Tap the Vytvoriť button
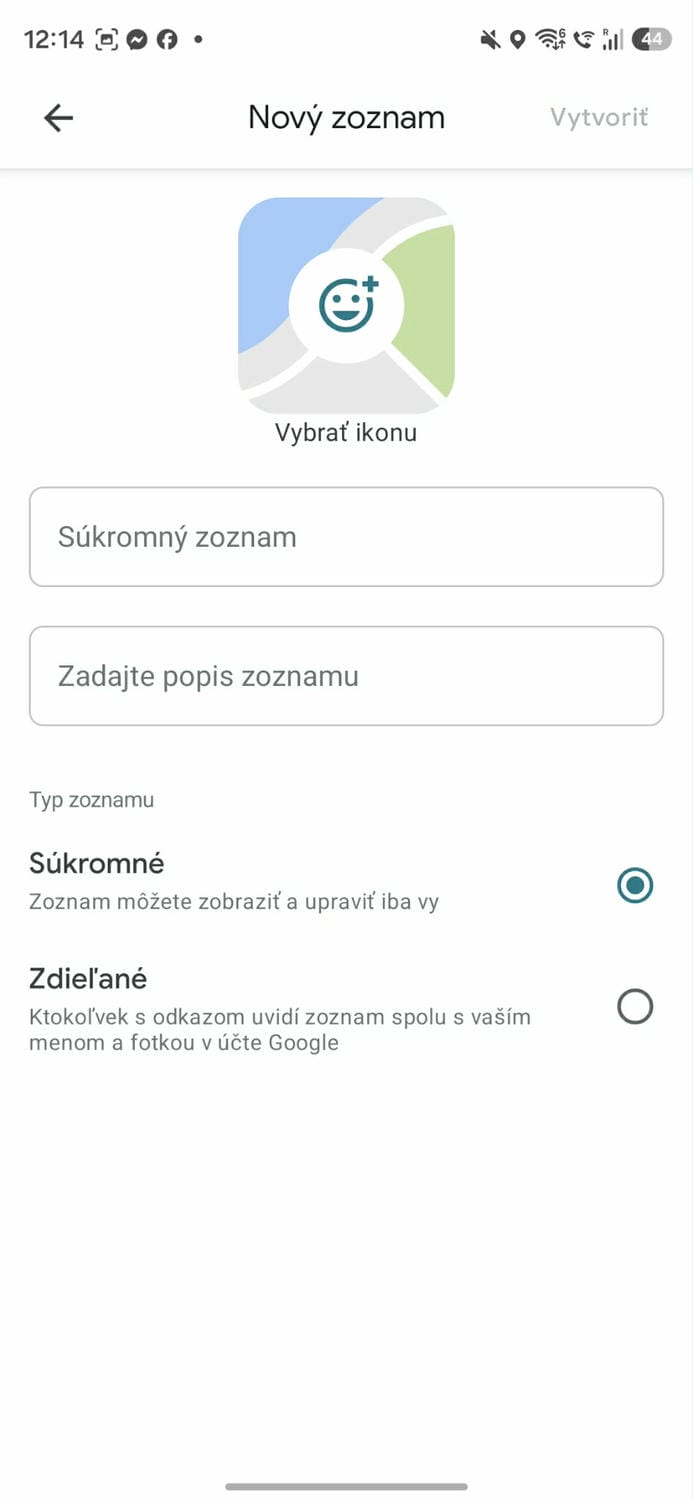This screenshot has width=693, height=1500. pos(598,118)
